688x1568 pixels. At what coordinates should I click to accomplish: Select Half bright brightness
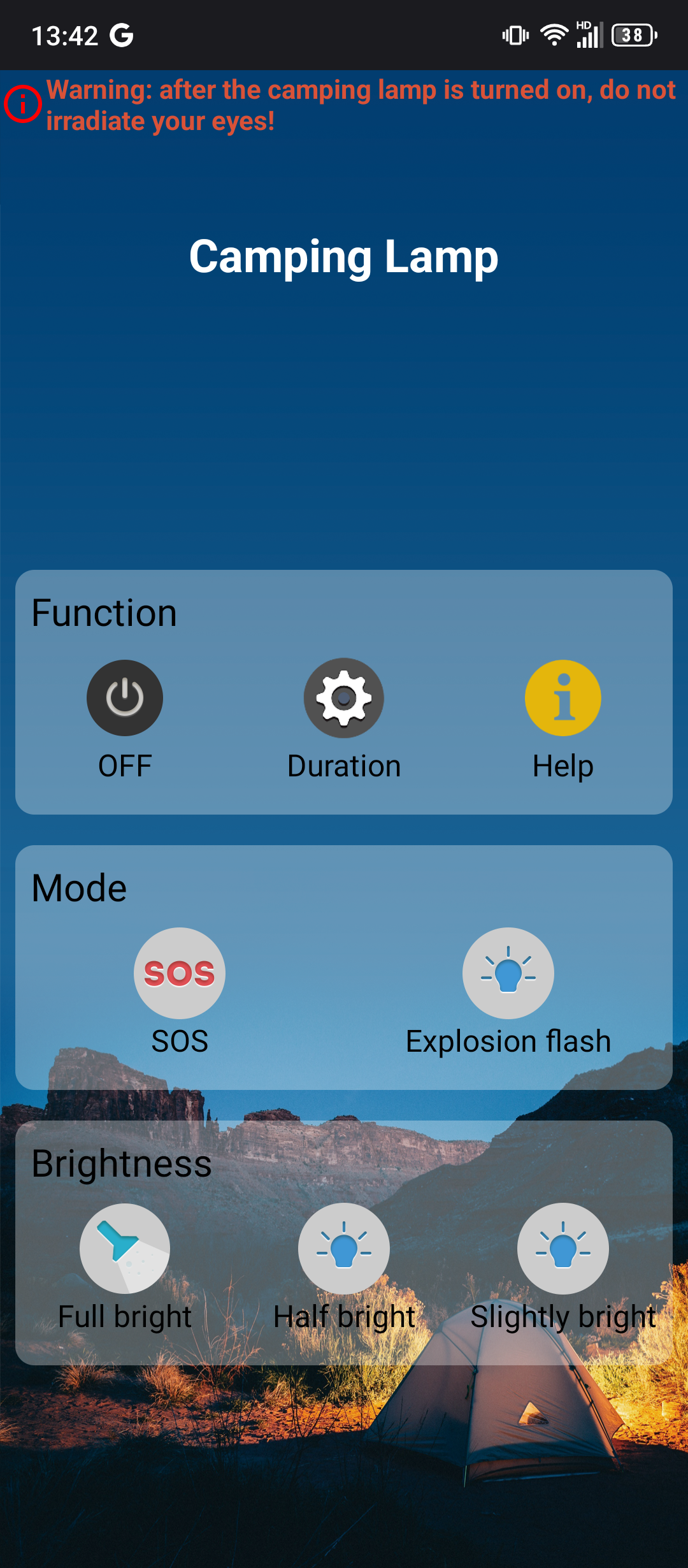(344, 1249)
